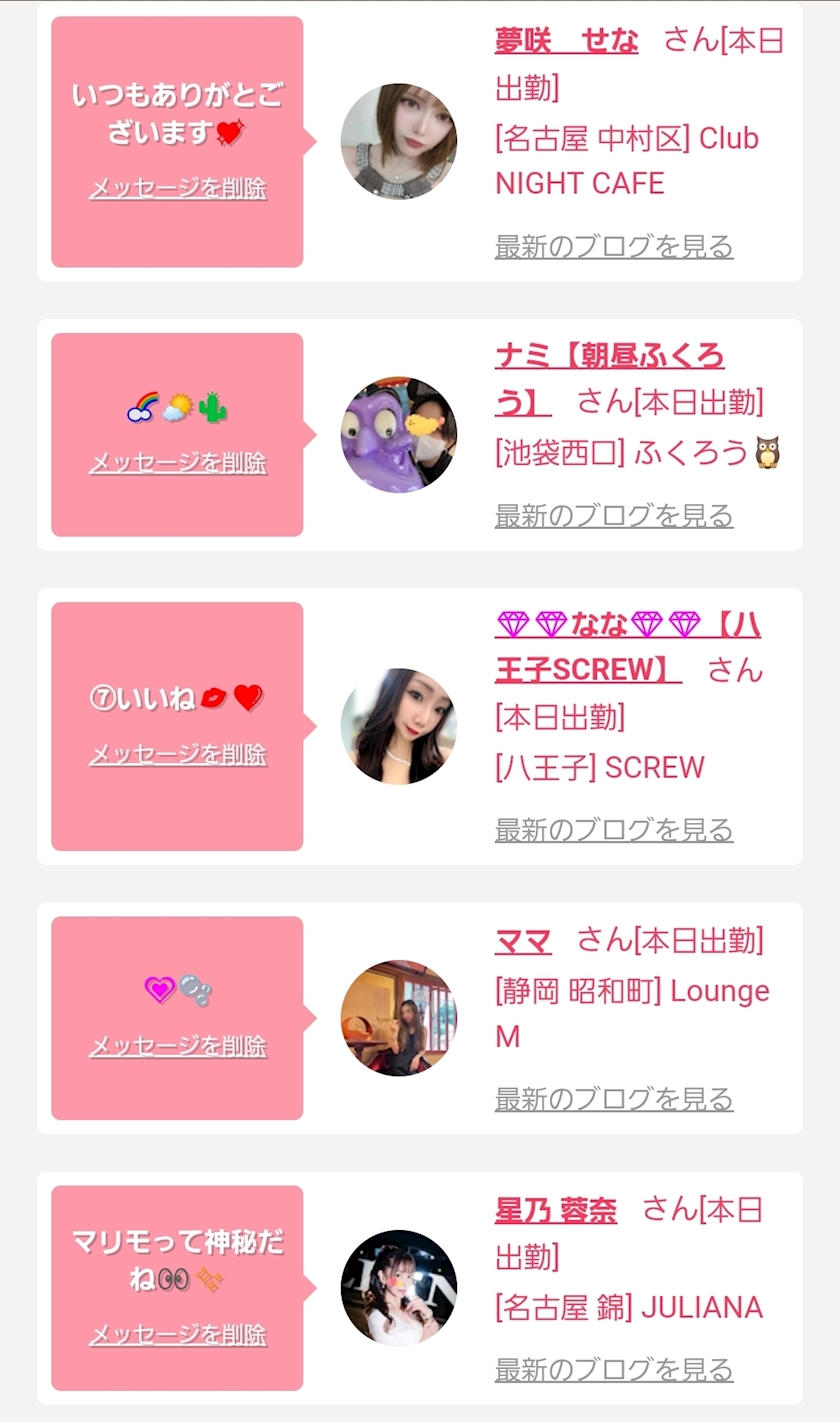Open ナミ【朝昼ふくろう】 profile link

(x=609, y=356)
